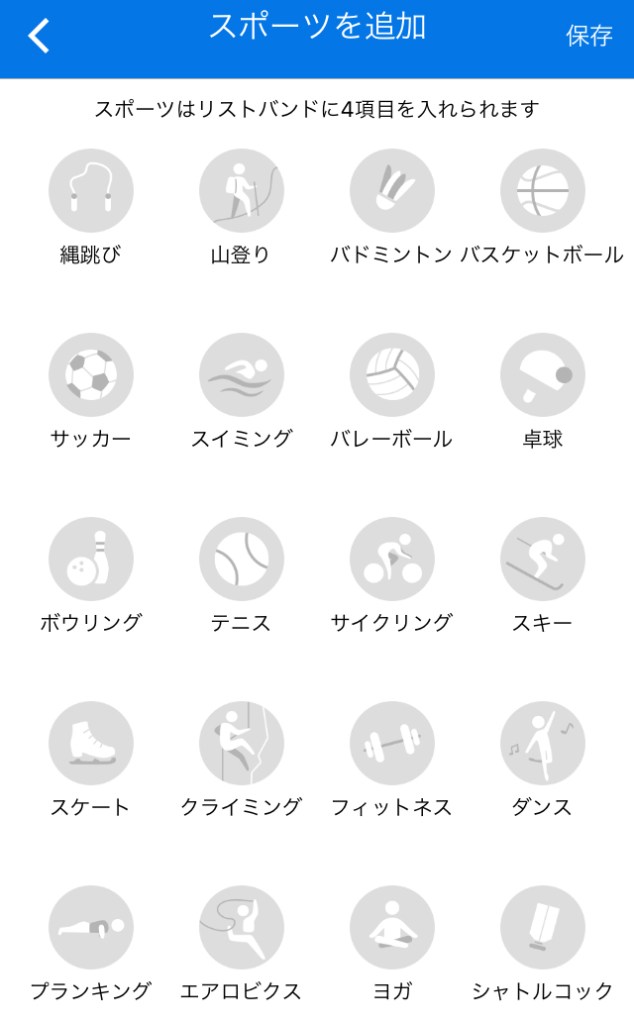The height and width of the screenshot is (1023, 634).
Task: Add サイクリング to the wristband
Action: [392, 559]
